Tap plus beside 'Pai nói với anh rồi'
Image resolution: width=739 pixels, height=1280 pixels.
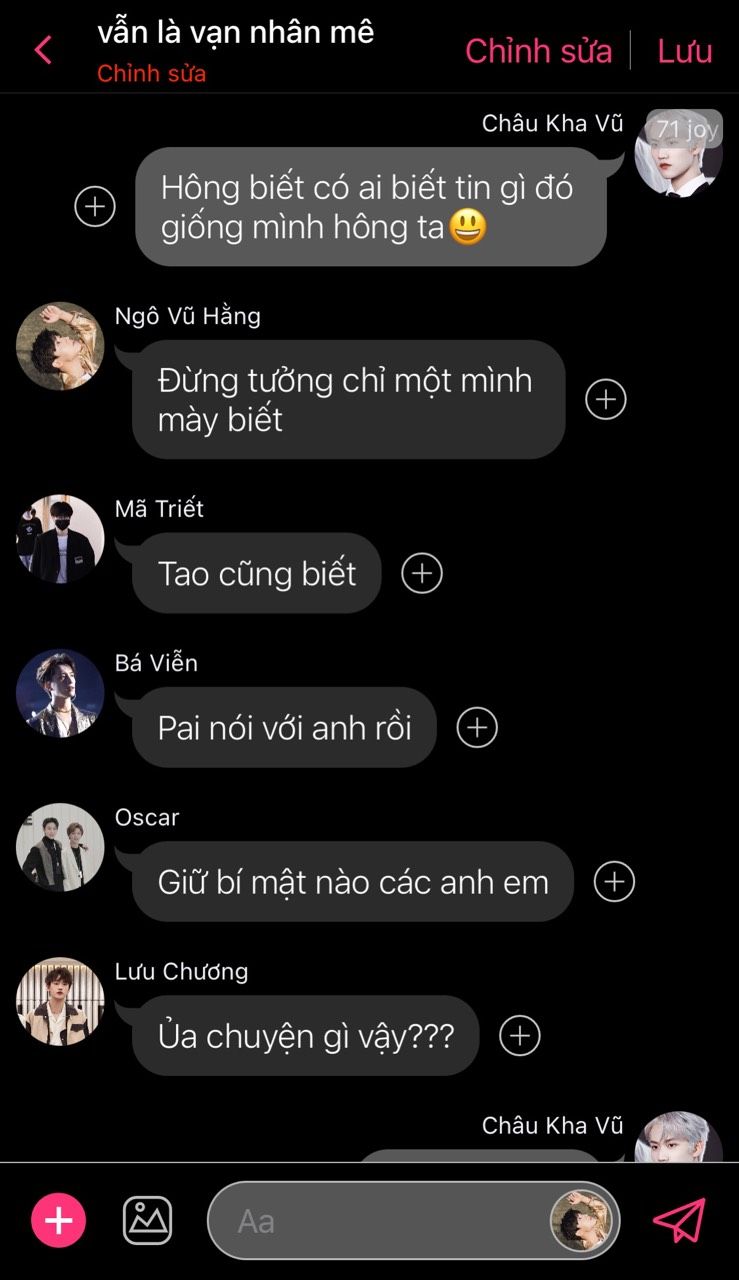(477, 728)
